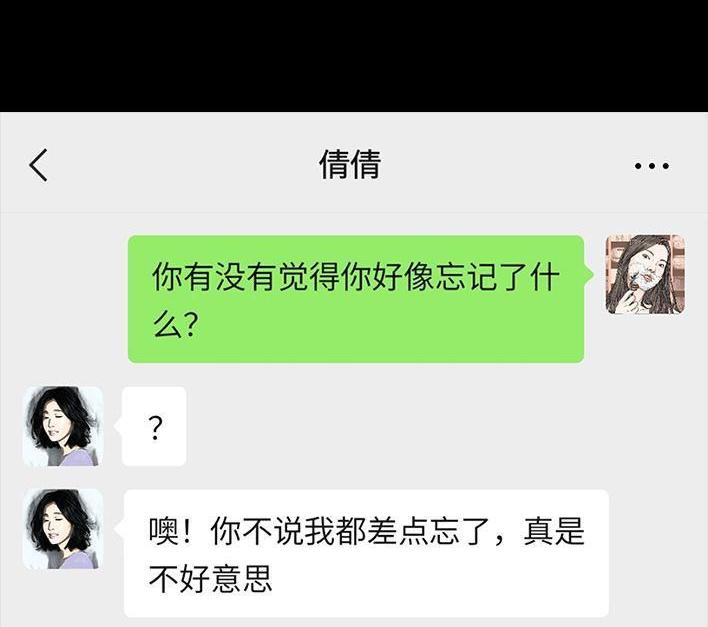Go back from the chat with 倩倩
The image size is (708, 627).
pyautogui.click(x=38, y=165)
